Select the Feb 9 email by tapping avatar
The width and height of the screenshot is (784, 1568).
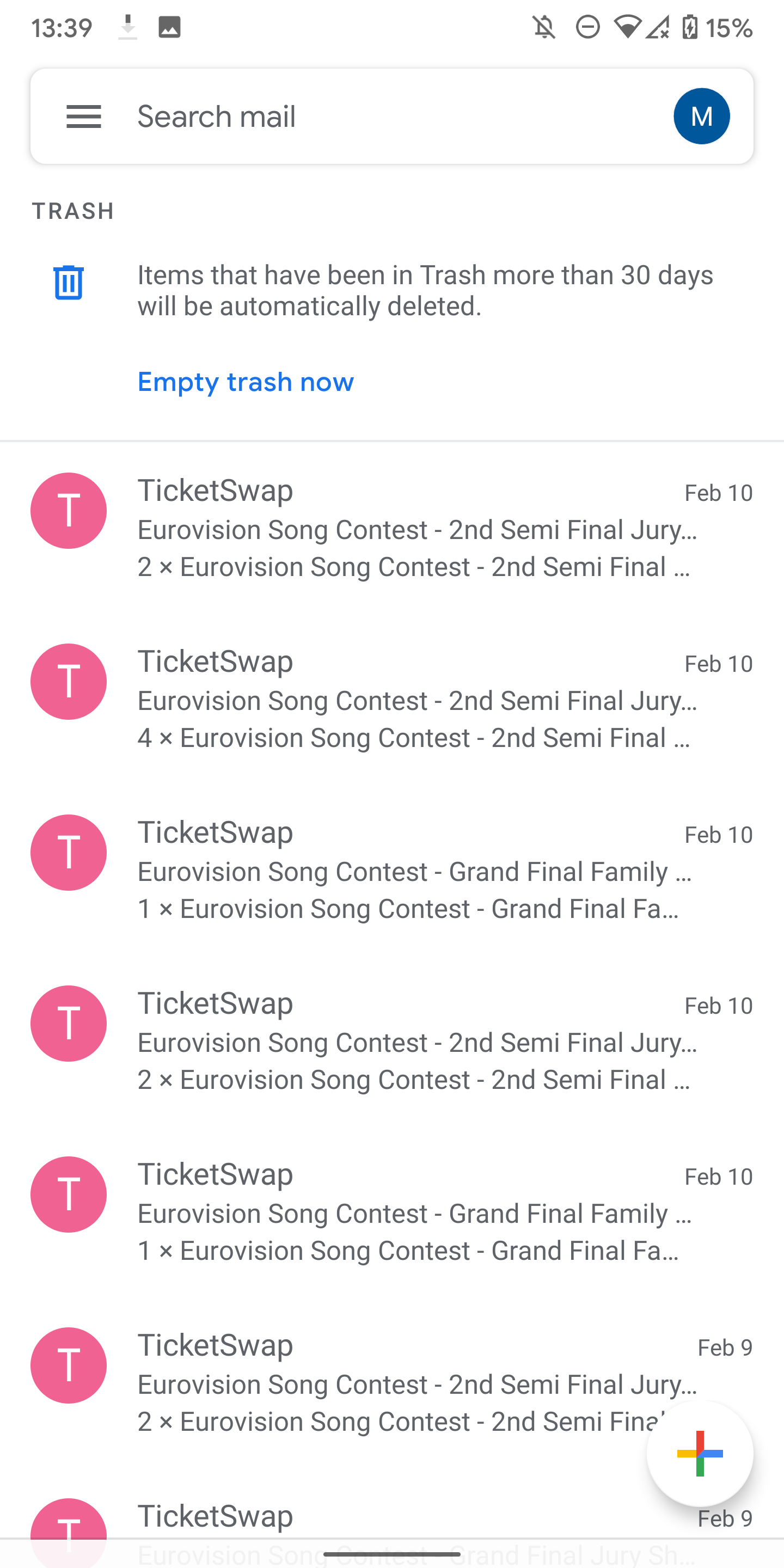pos(68,1365)
